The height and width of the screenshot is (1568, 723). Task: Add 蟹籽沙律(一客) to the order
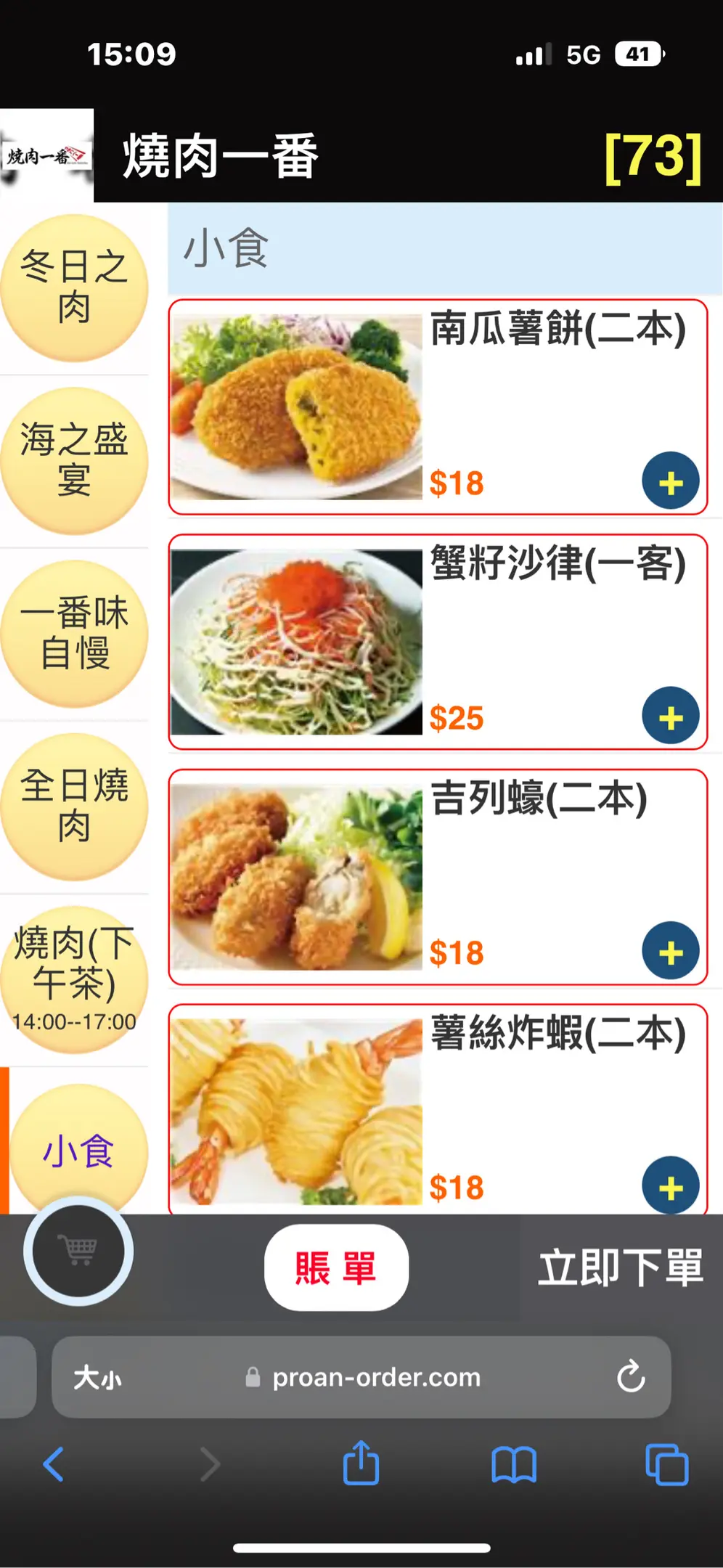(x=670, y=716)
